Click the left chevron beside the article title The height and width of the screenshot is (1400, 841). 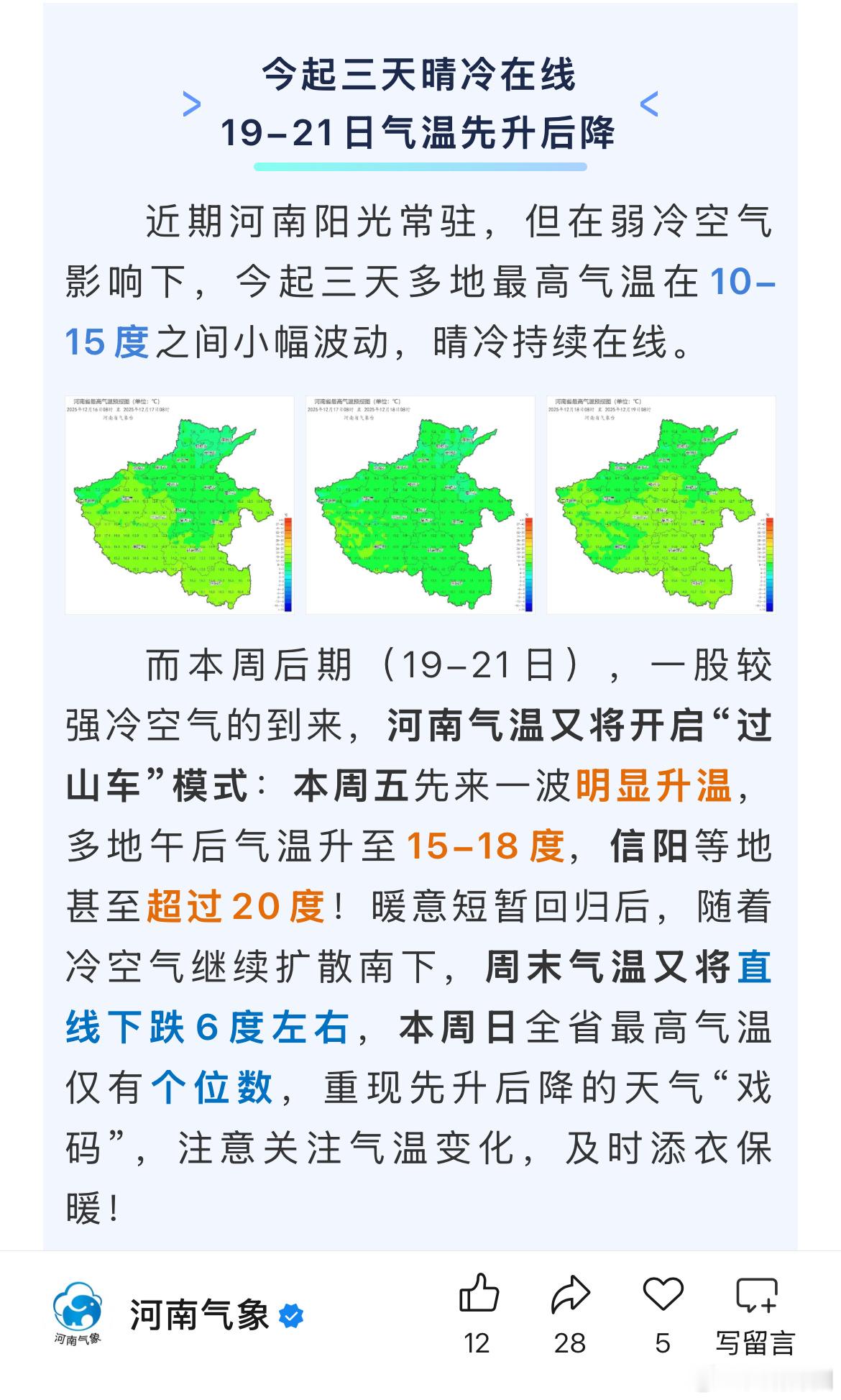pos(192,104)
